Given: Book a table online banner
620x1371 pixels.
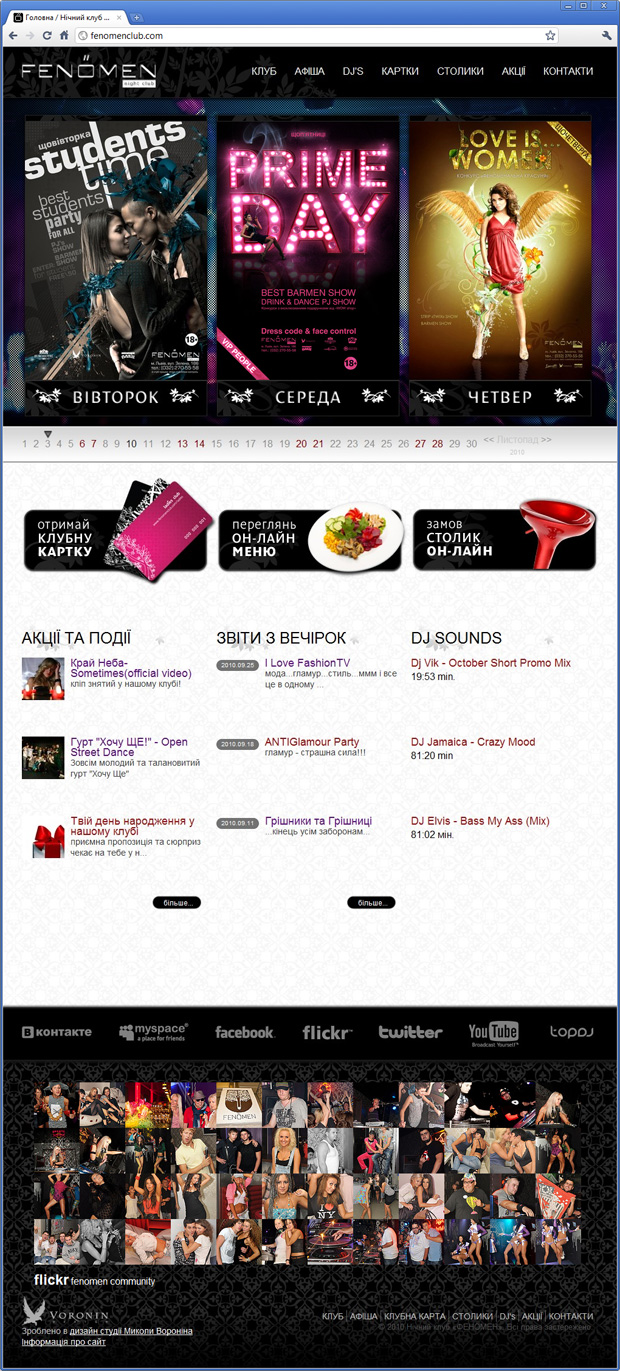Looking at the screenshot, I should [x=503, y=539].
